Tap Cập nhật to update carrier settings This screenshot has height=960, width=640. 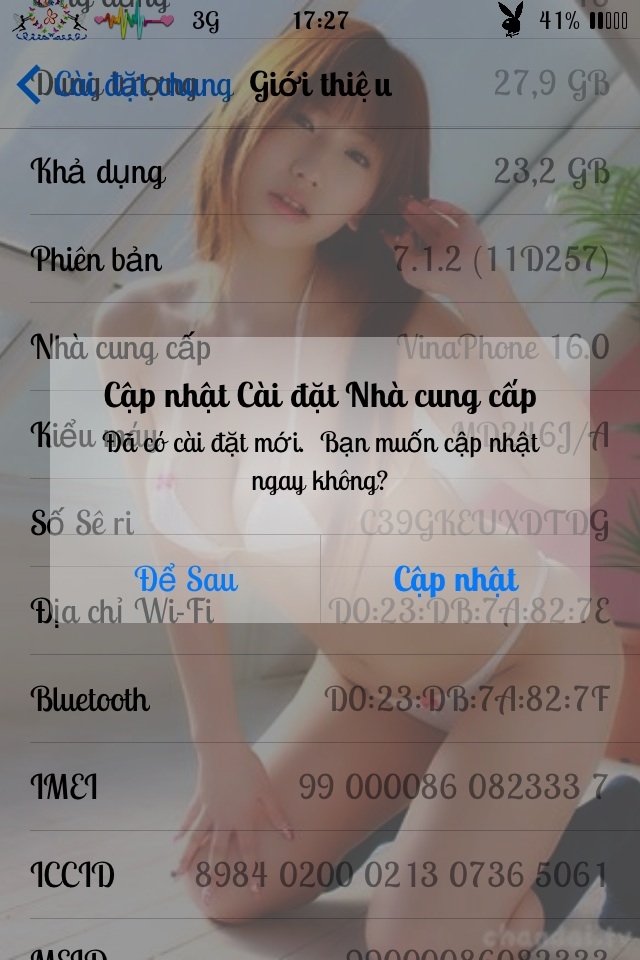click(456, 579)
